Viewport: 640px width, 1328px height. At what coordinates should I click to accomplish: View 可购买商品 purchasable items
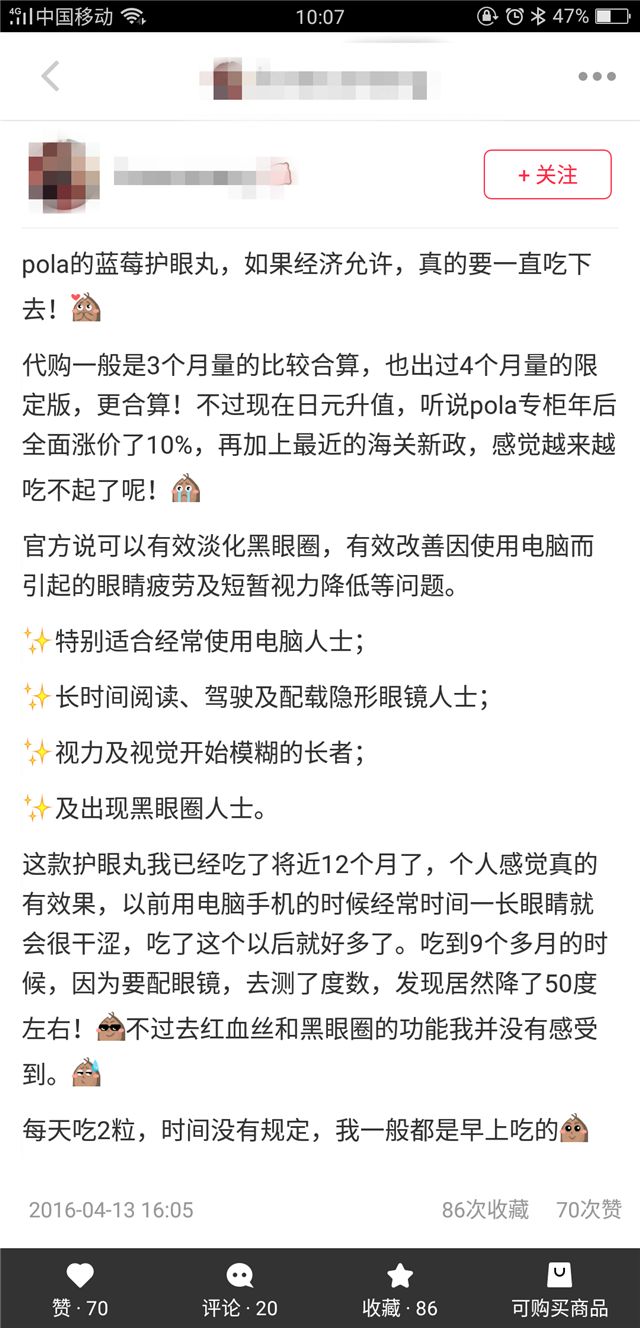[x=560, y=1289]
